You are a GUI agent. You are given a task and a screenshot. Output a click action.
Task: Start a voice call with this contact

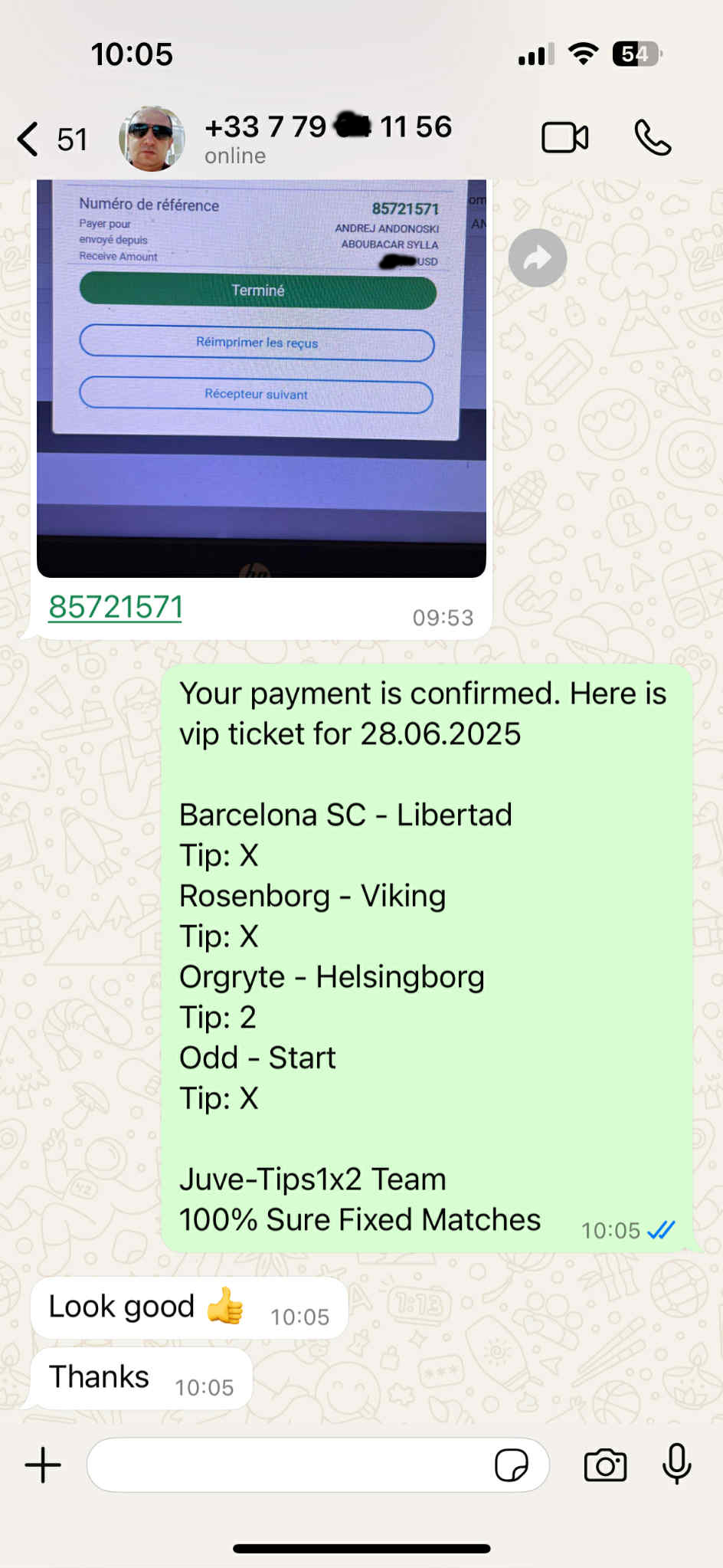653,139
